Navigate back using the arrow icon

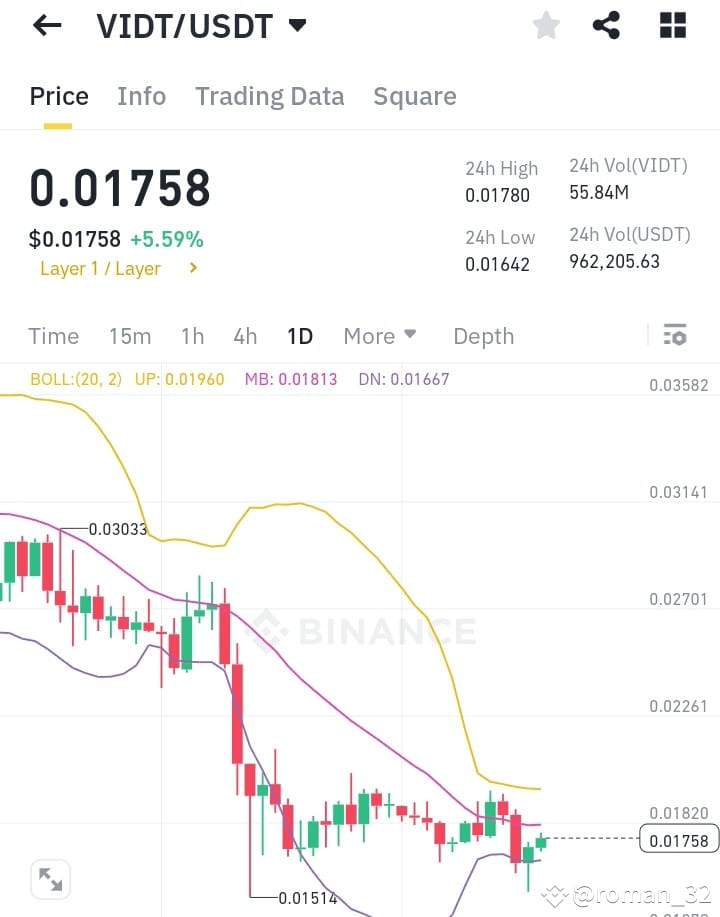[47, 25]
